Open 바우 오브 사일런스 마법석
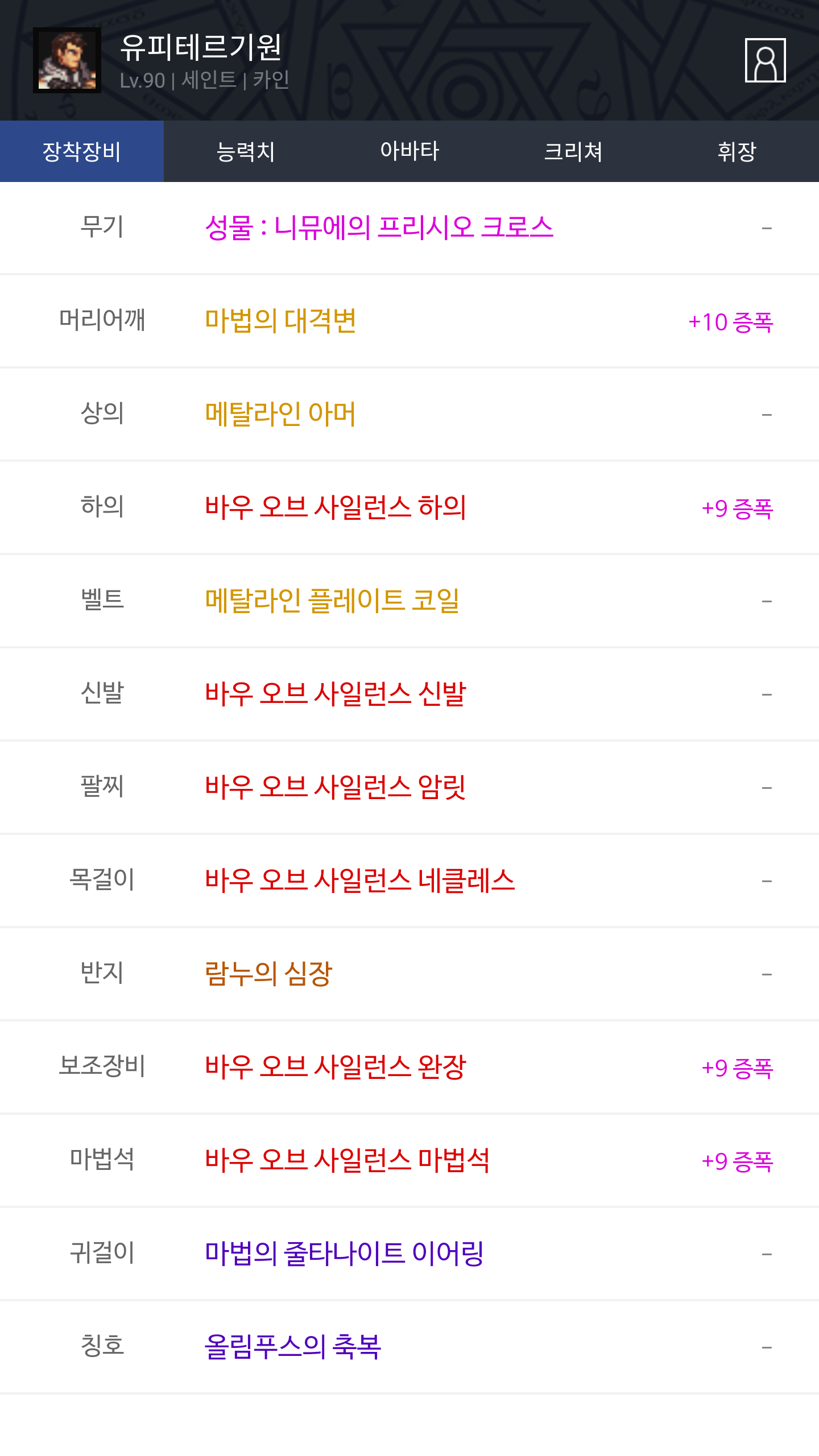This screenshot has height=1456, width=819. click(347, 1160)
